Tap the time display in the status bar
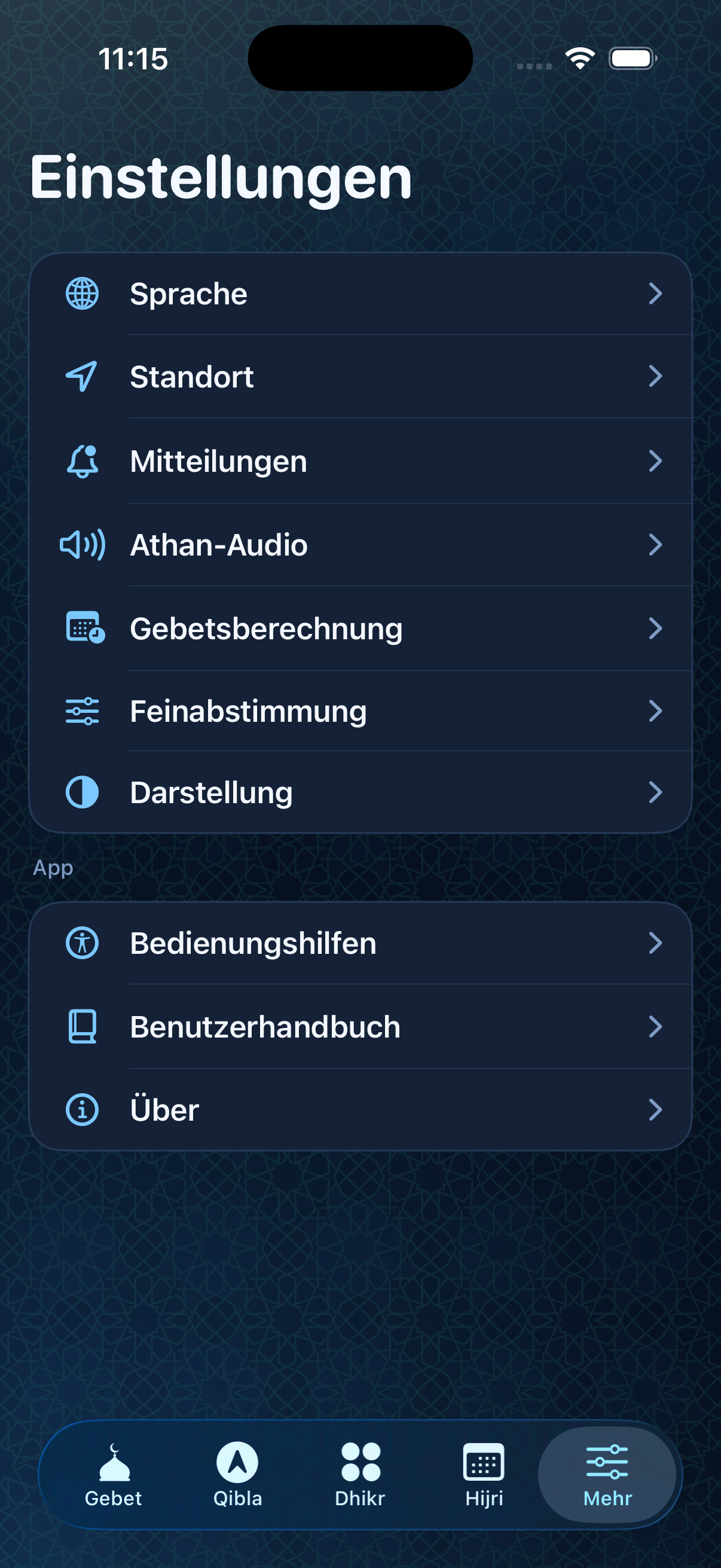The image size is (721, 1568). coord(133,59)
